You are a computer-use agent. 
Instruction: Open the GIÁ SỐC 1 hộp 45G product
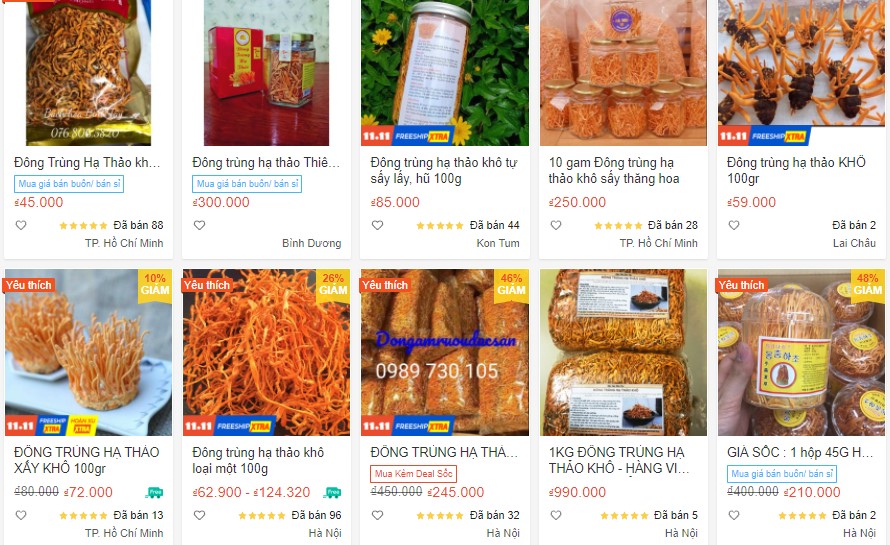800,452
